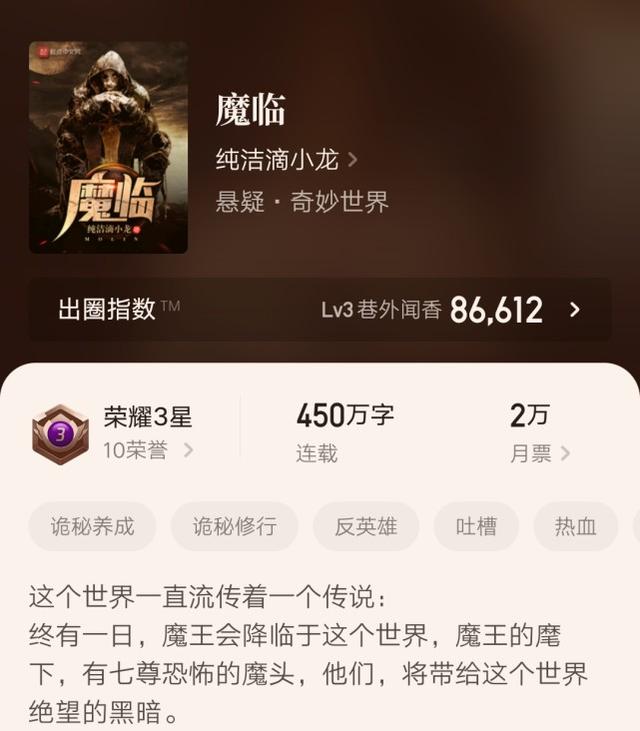640x731 pixels.
Task: Open the 魔临 book cover
Action: [108, 147]
